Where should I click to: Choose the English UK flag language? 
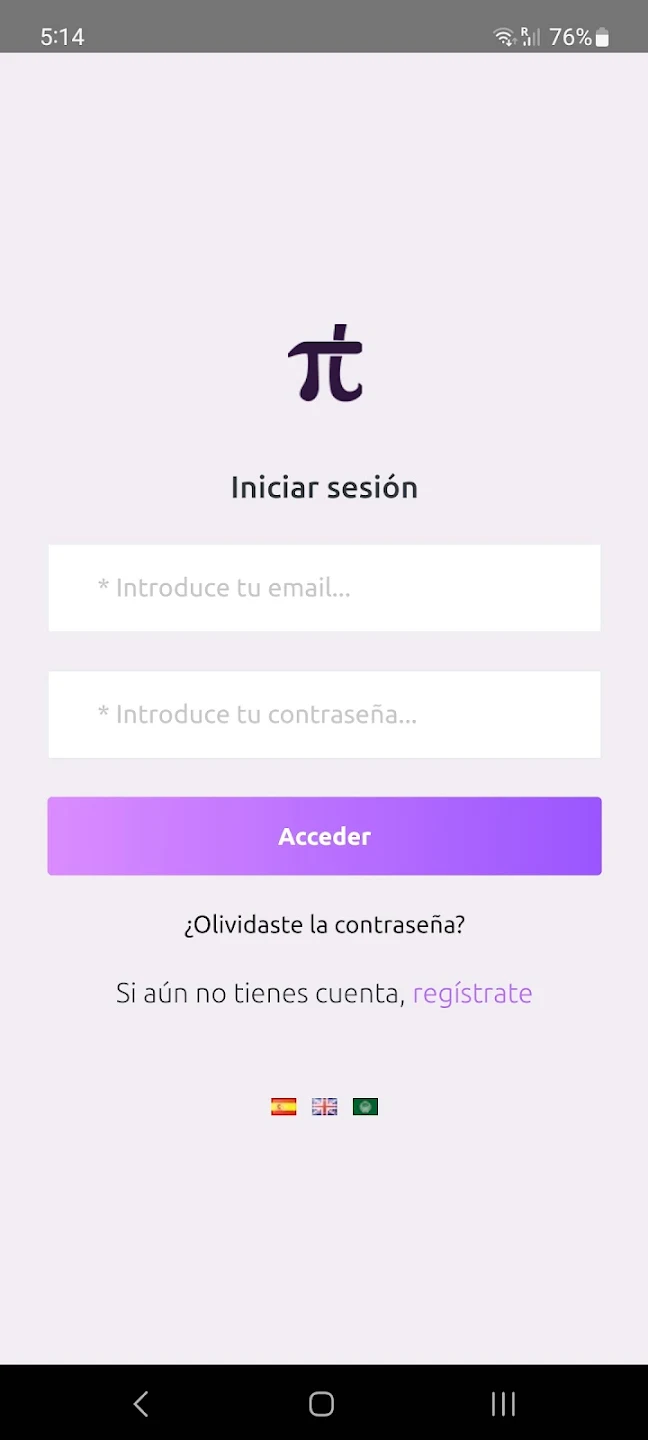pyautogui.click(x=324, y=1106)
